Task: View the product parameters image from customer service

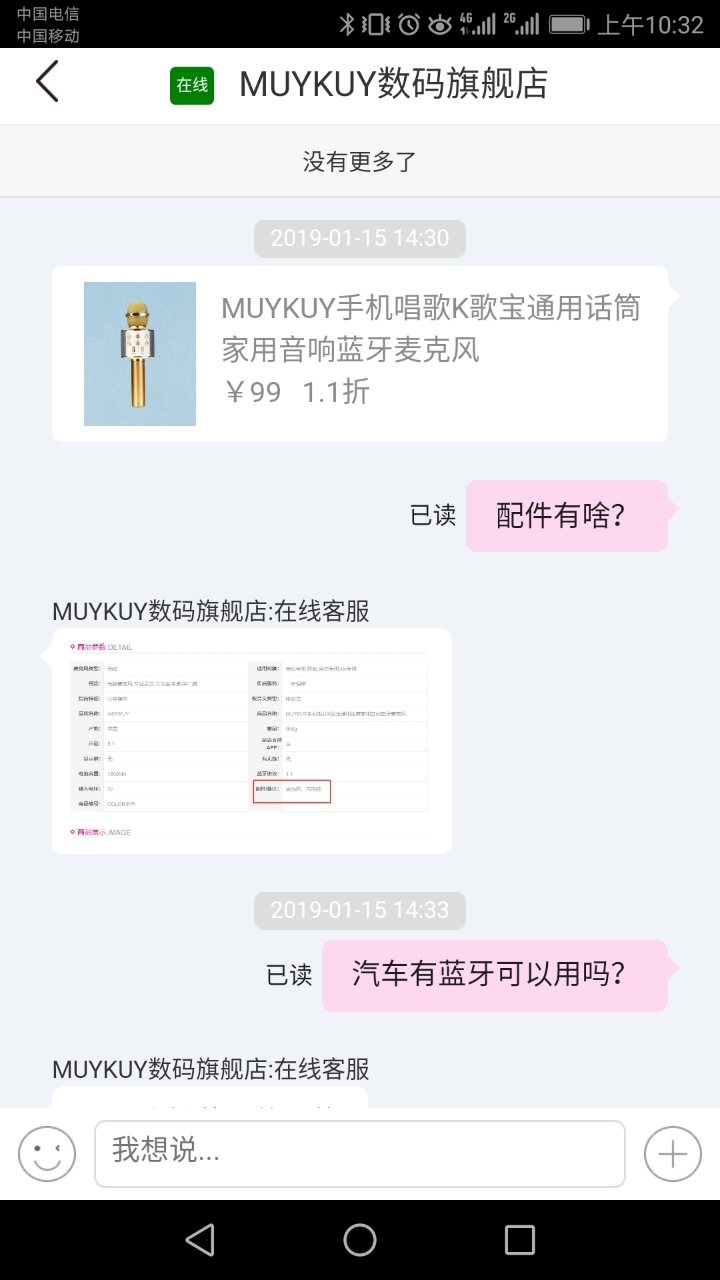Action: (x=252, y=740)
